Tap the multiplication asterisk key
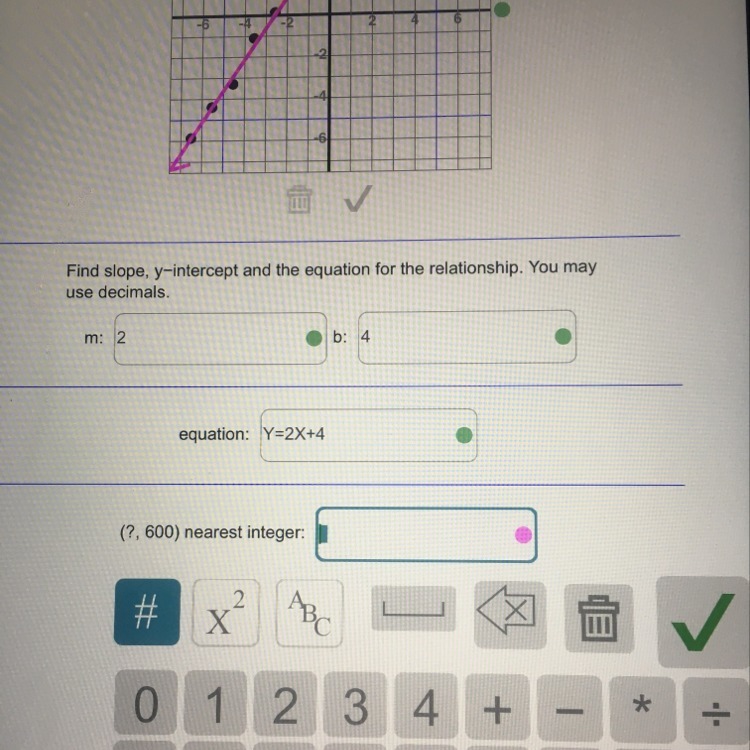 642,707
